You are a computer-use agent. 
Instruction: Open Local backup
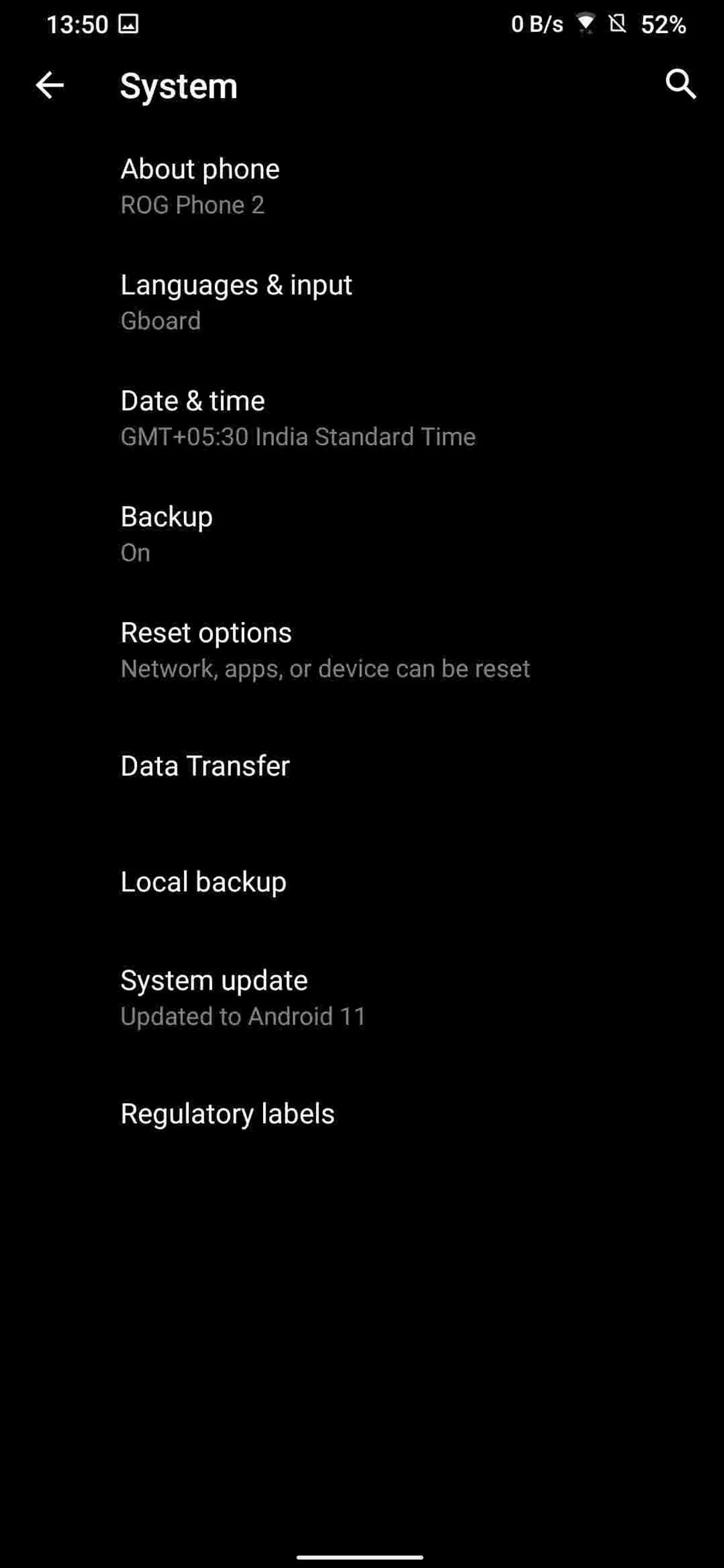361,882
